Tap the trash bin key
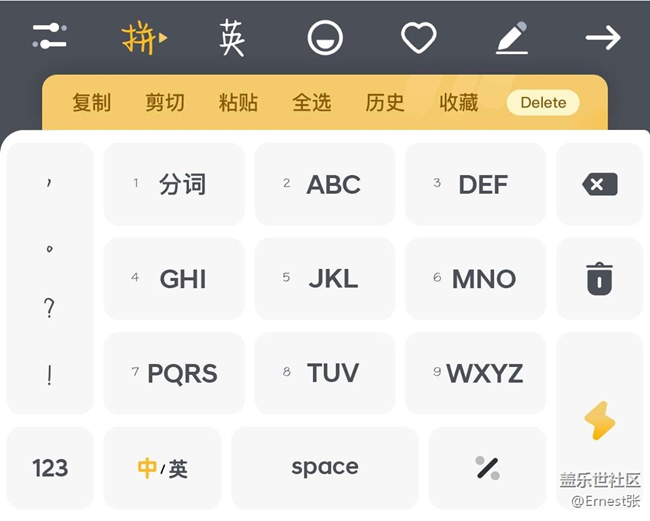 point(599,278)
